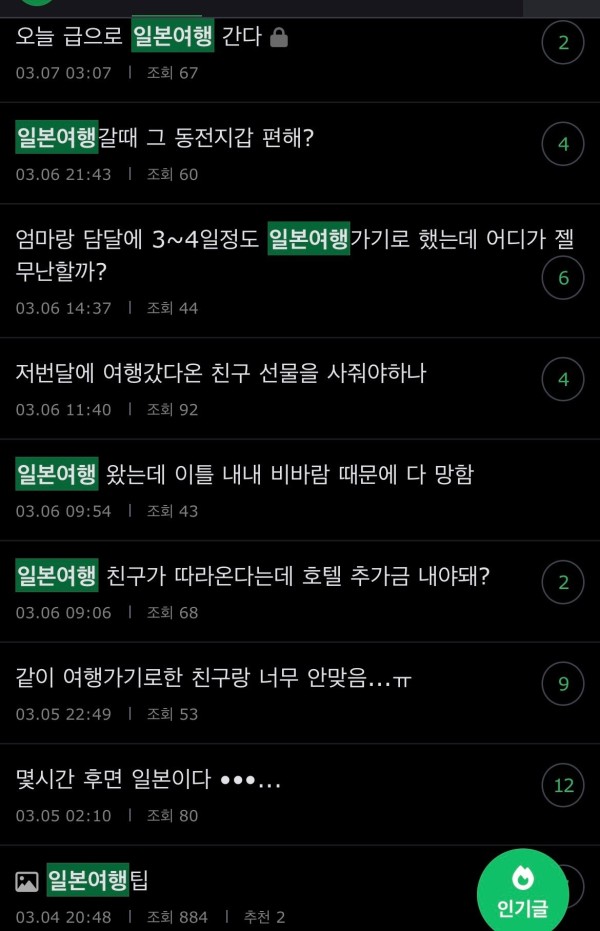View 9 comments on 친구랑 너무 안맞음
The height and width of the screenshot is (931, 600).
563,684
